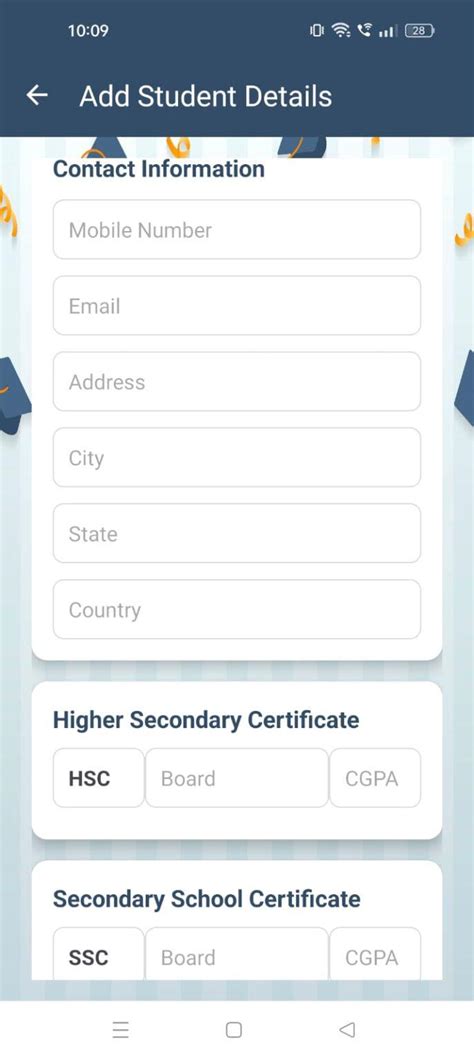Tap the City field
The width and height of the screenshot is (474, 1059).
click(x=237, y=457)
